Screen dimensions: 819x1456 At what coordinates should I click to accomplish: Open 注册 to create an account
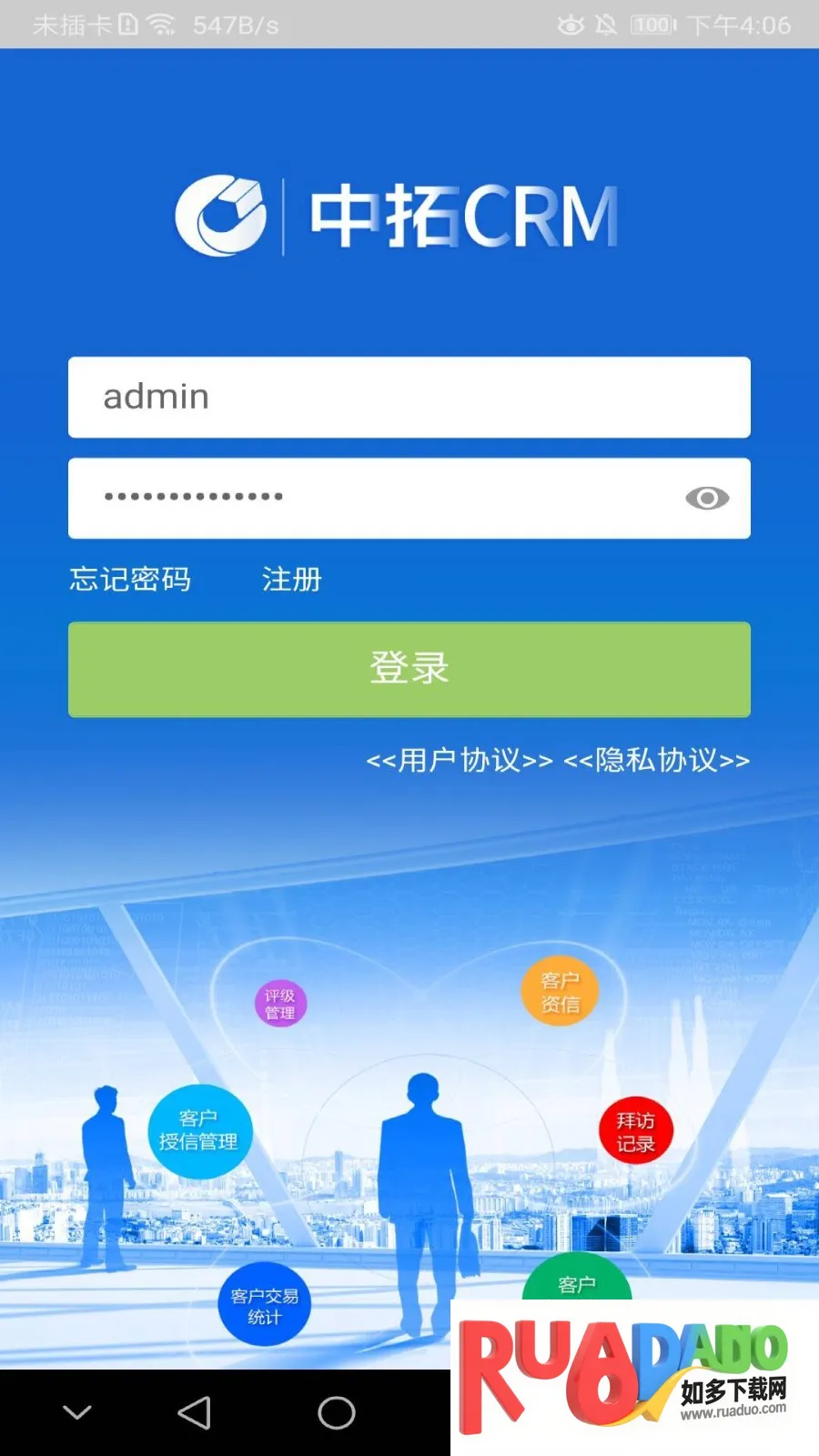point(291,579)
